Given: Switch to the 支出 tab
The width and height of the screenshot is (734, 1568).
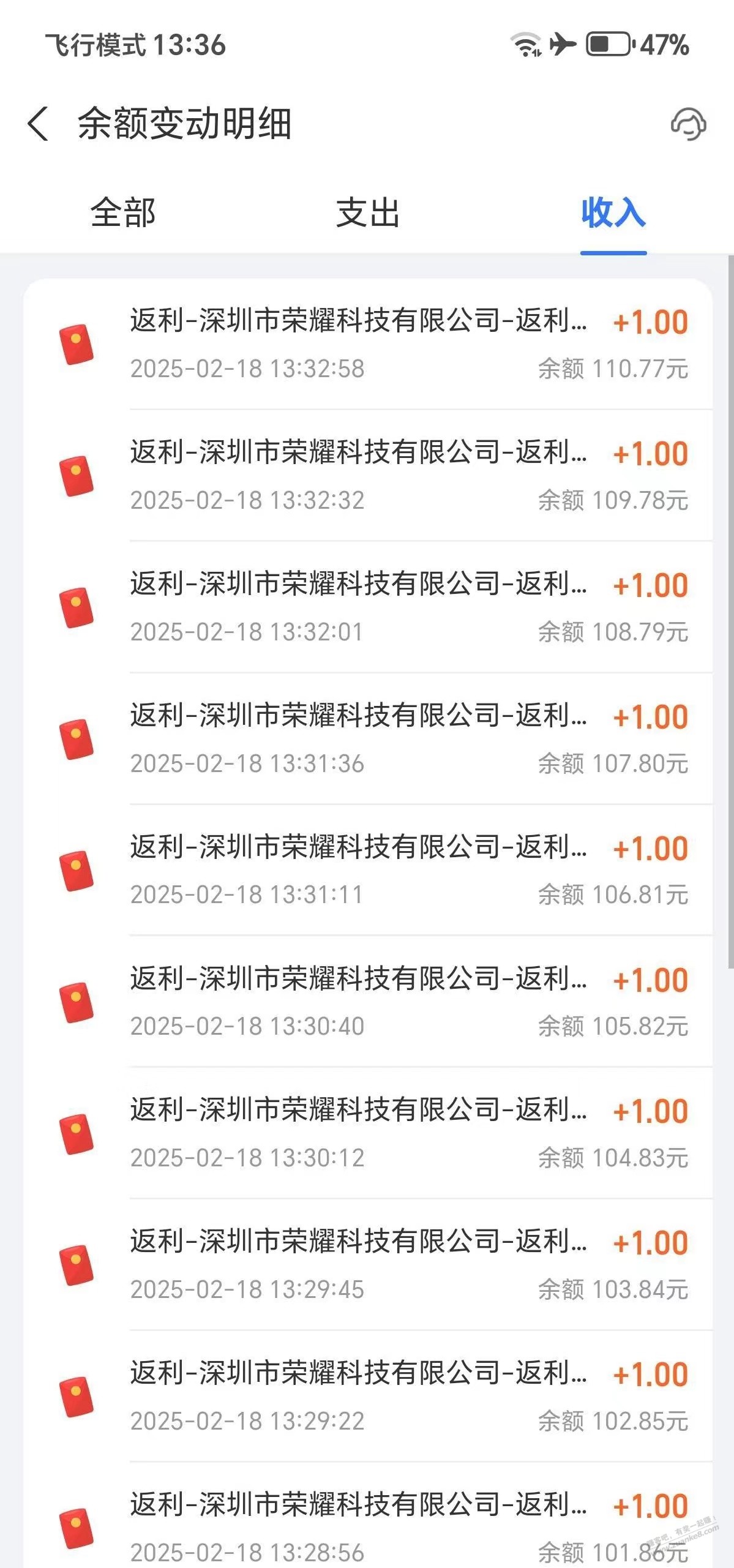Looking at the screenshot, I should click(367, 213).
